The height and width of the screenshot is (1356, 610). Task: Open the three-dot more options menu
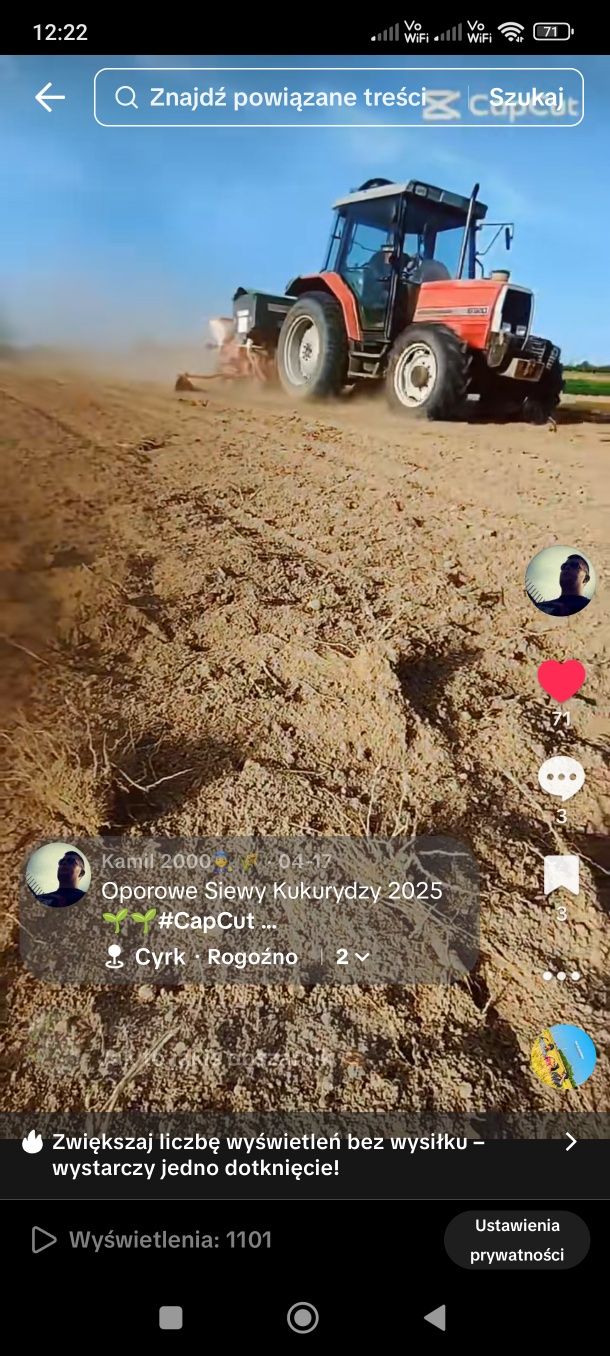tap(561, 976)
